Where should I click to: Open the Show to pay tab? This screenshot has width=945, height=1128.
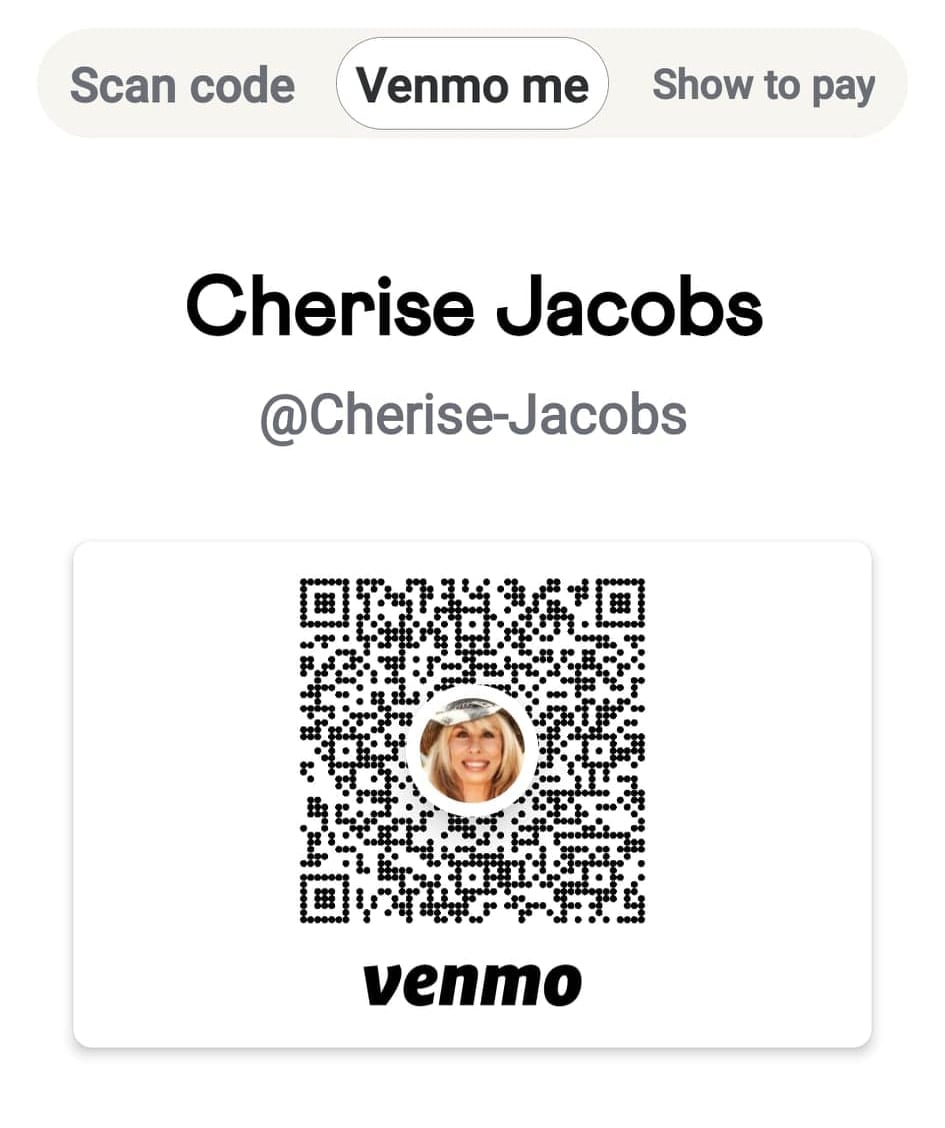763,85
